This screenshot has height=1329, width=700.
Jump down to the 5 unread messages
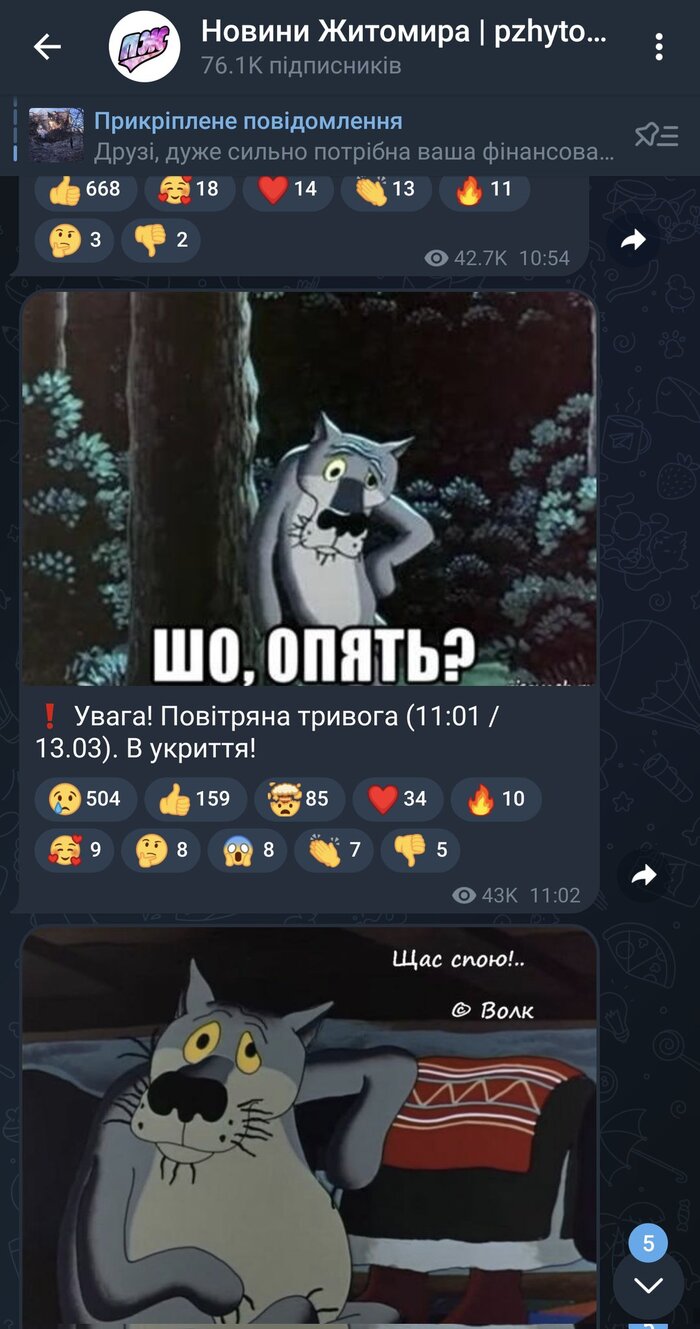click(648, 1282)
